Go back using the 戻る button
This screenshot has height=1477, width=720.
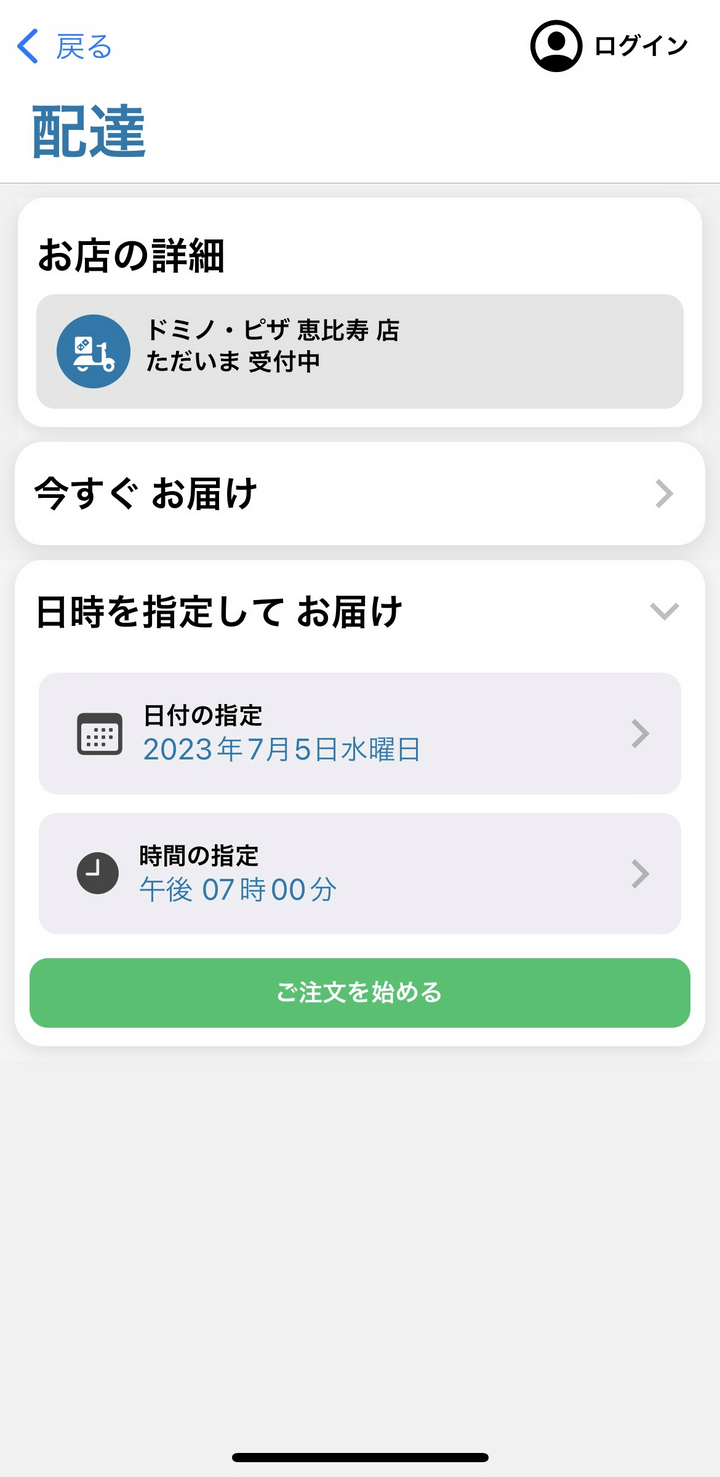click(x=65, y=47)
